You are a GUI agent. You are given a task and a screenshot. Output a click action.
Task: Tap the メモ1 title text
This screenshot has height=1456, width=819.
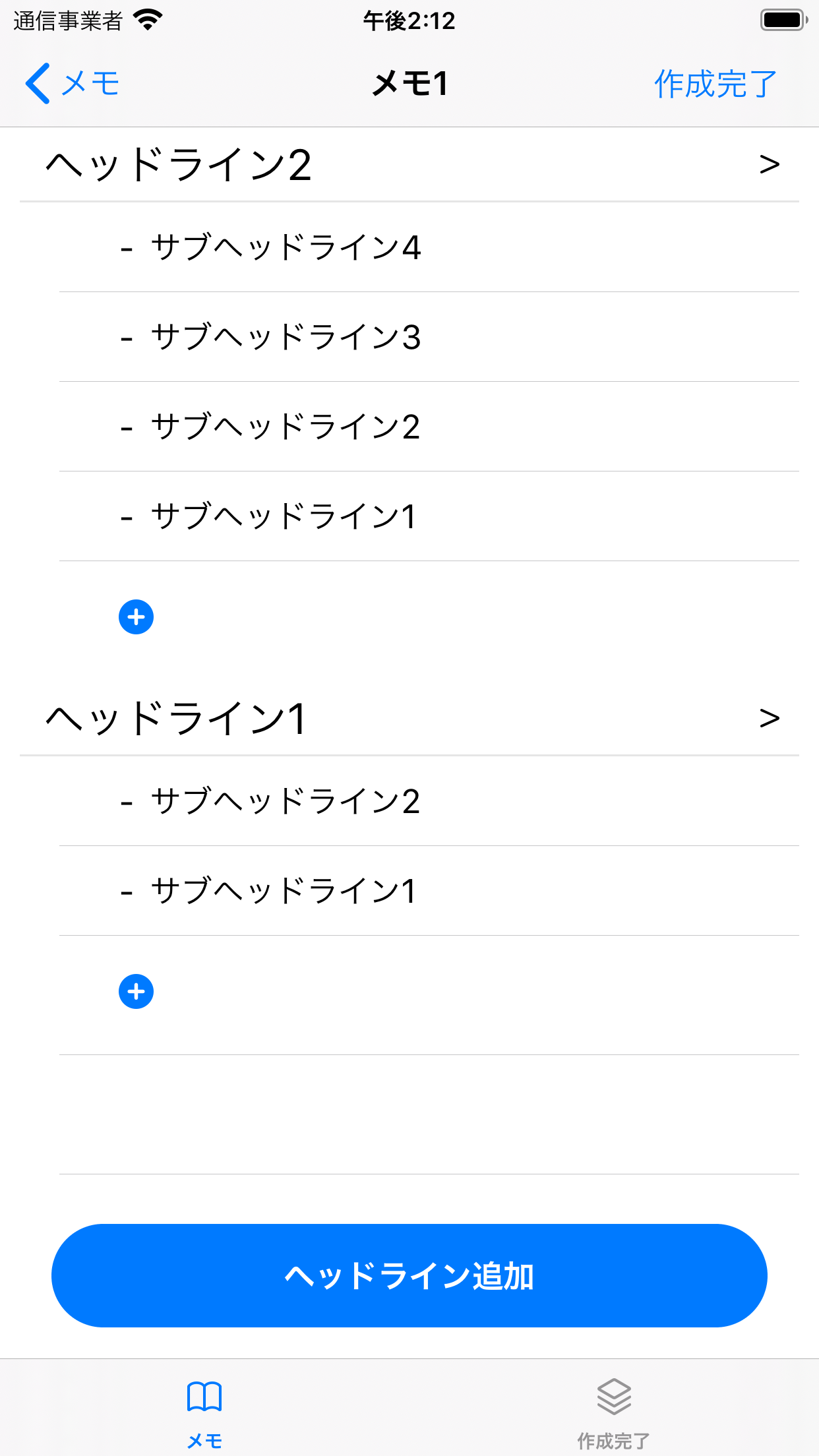click(409, 84)
